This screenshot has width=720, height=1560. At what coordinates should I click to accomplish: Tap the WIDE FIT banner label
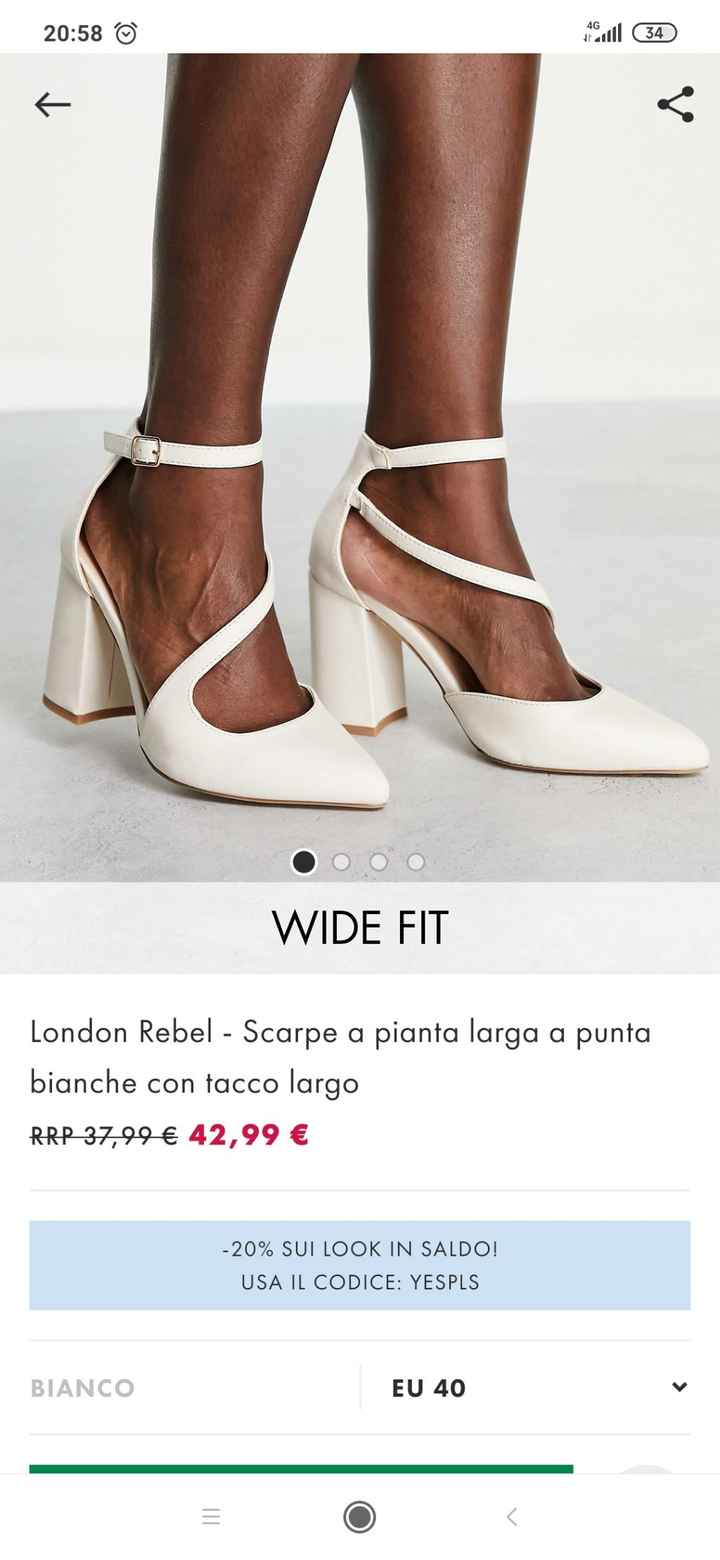tap(361, 928)
